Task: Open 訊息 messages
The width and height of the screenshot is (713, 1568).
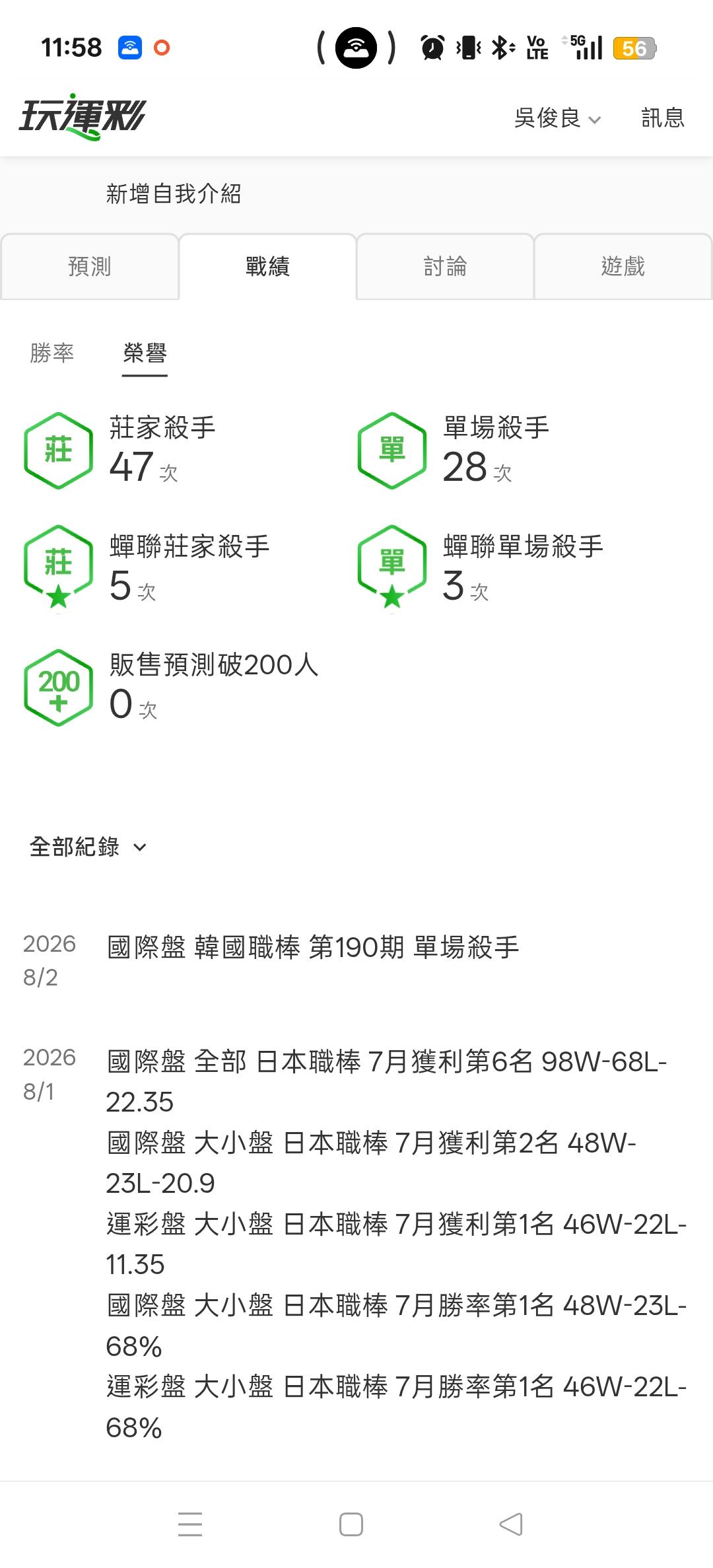Action: pos(663,118)
